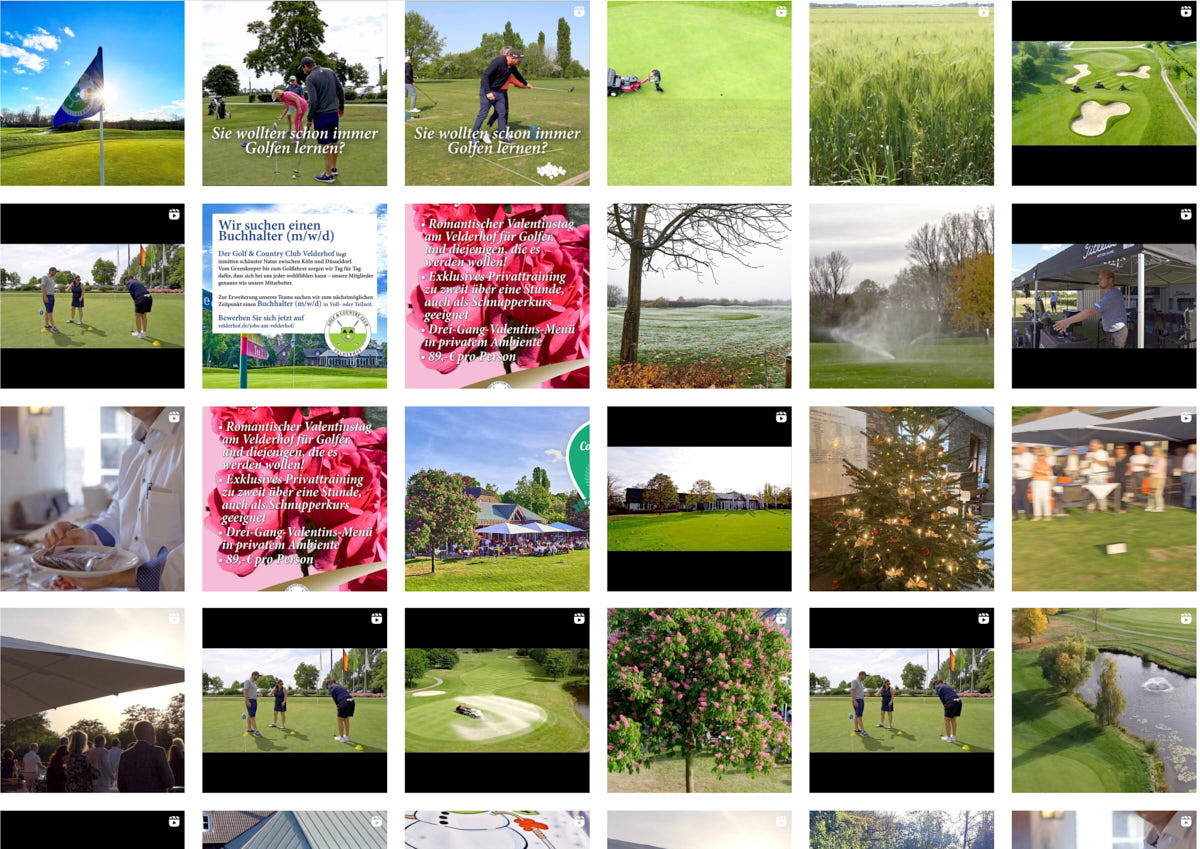The image size is (1200, 849).
Task: Open the 'Wir suchen einen Buchhalter' post
Action: pos(294,296)
